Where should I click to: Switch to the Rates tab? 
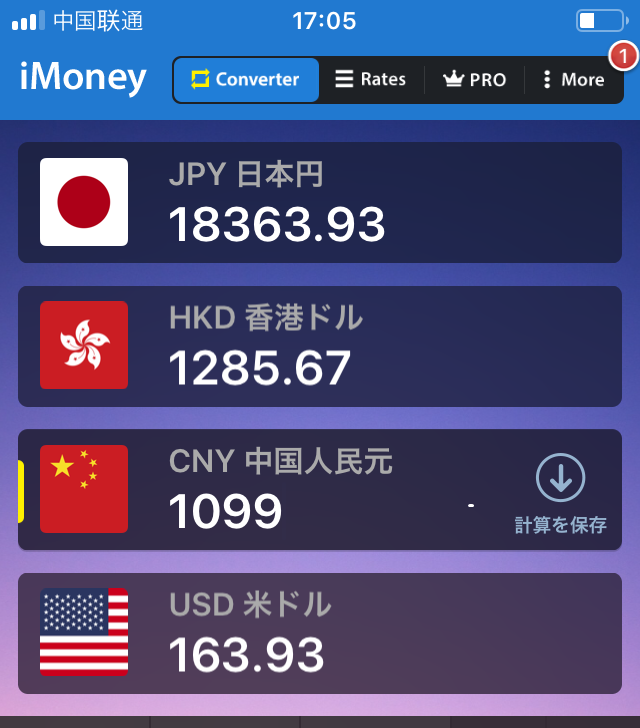coord(370,80)
